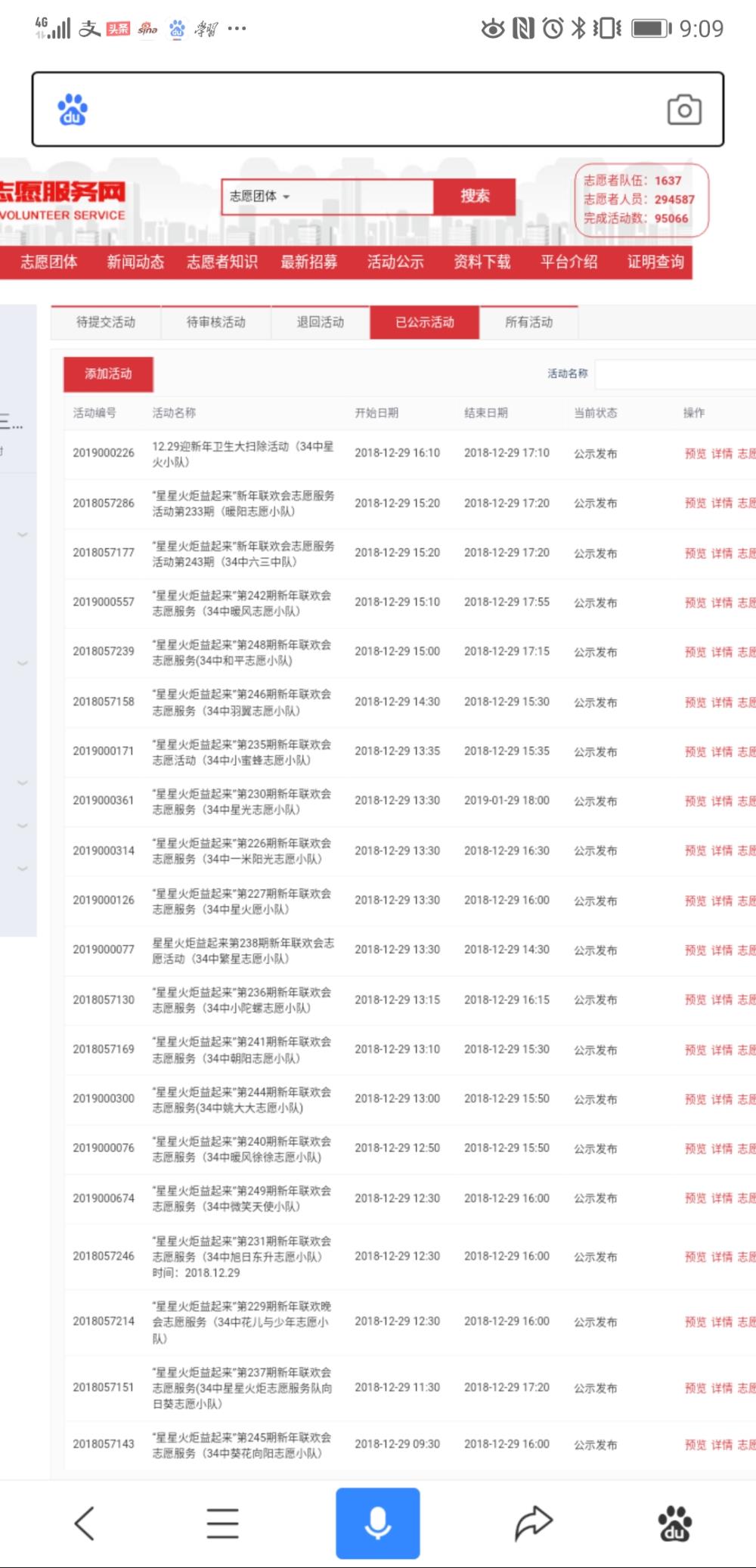Tap the red 搜索 button
This screenshot has height=1568, width=756.
(475, 197)
